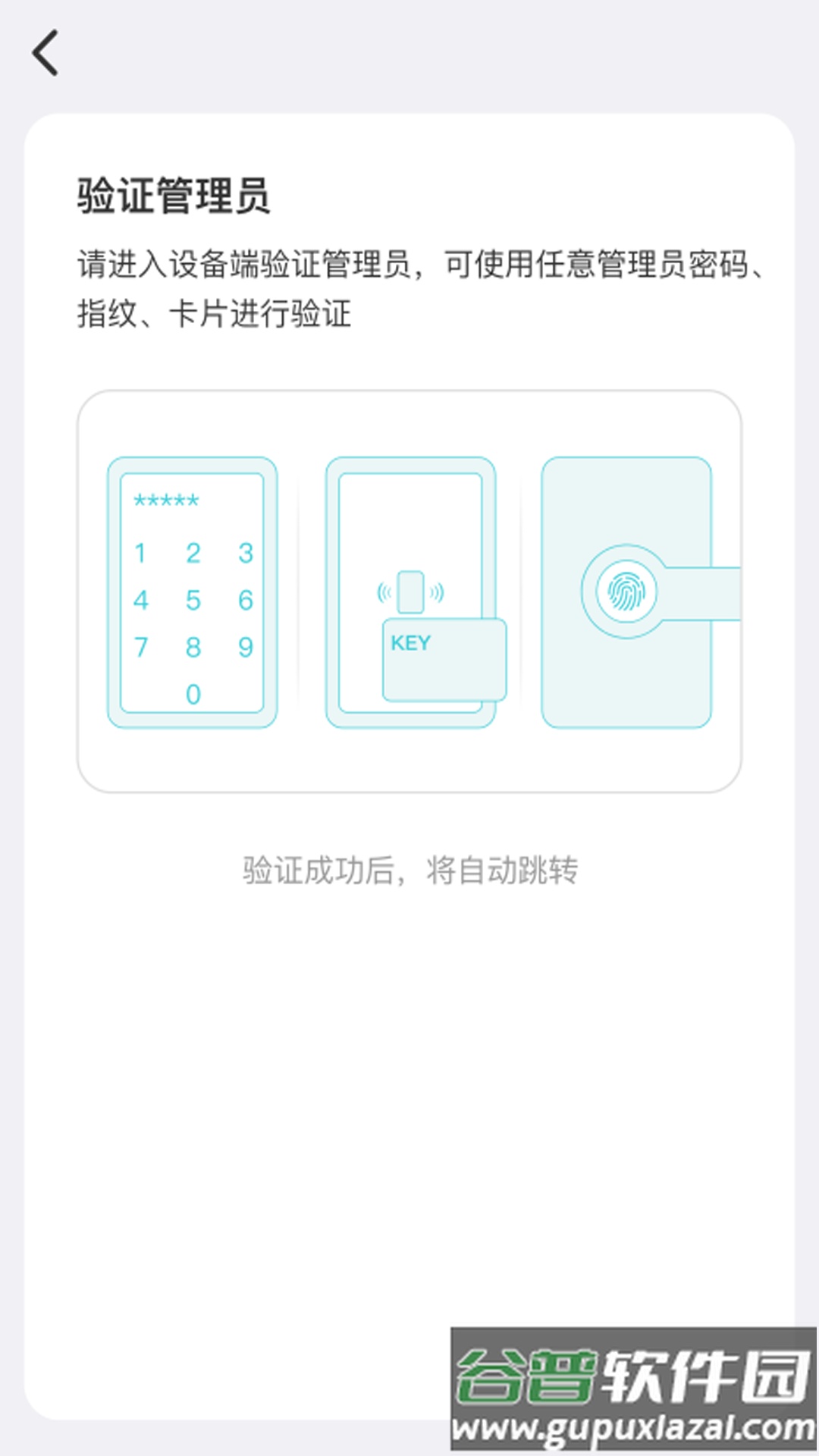Tap digit 8 on the keypad

[191, 647]
